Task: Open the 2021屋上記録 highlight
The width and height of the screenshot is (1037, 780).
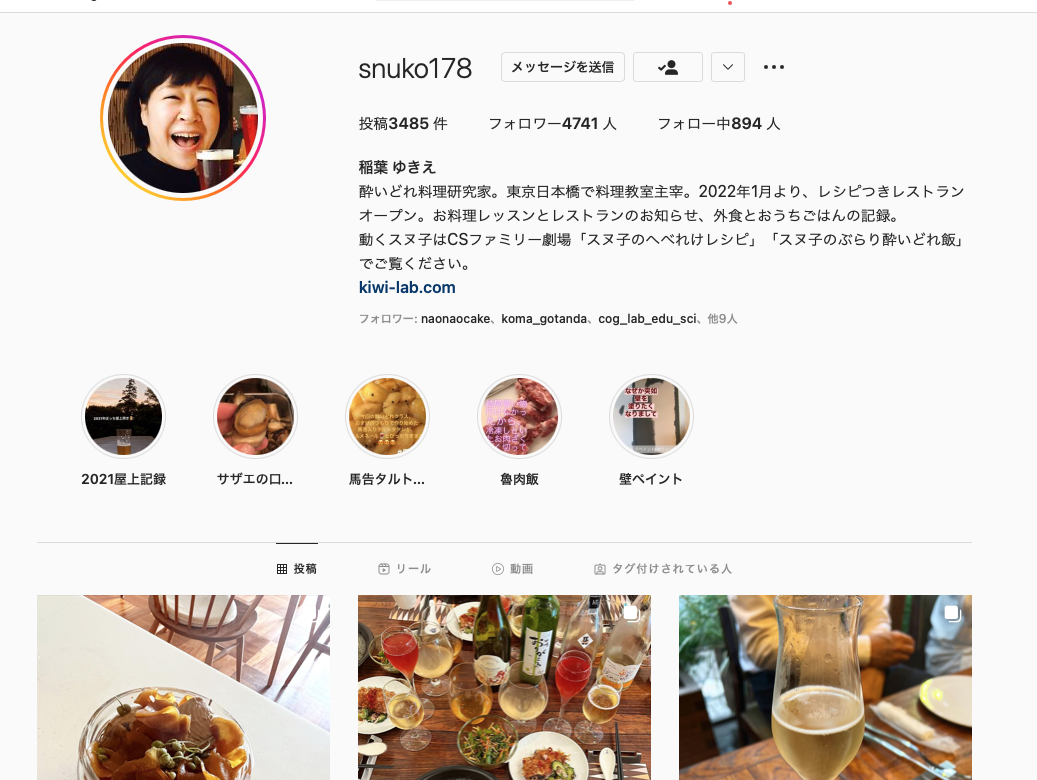Action: click(124, 417)
